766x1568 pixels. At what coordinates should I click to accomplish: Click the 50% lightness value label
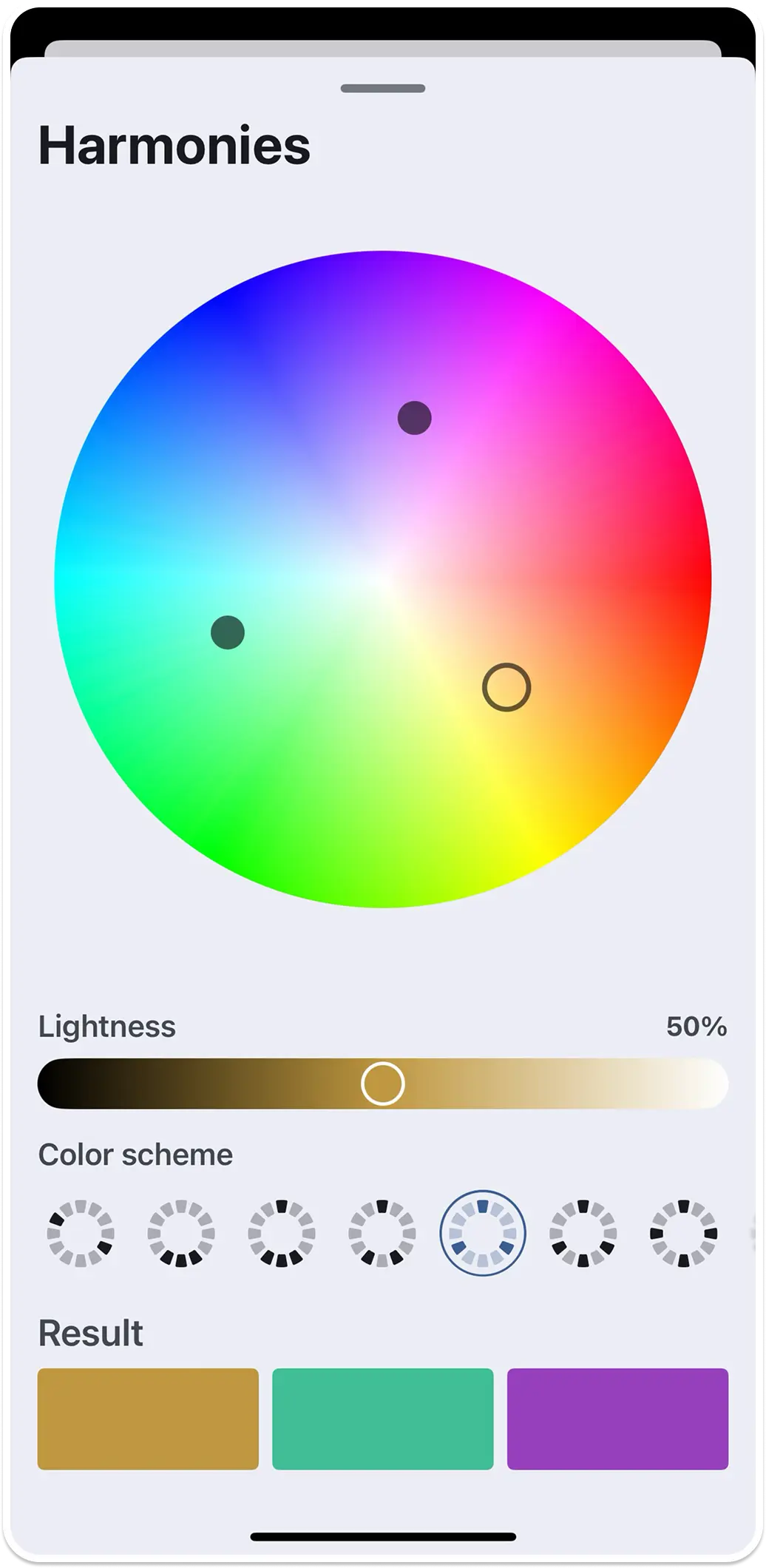click(x=696, y=1026)
